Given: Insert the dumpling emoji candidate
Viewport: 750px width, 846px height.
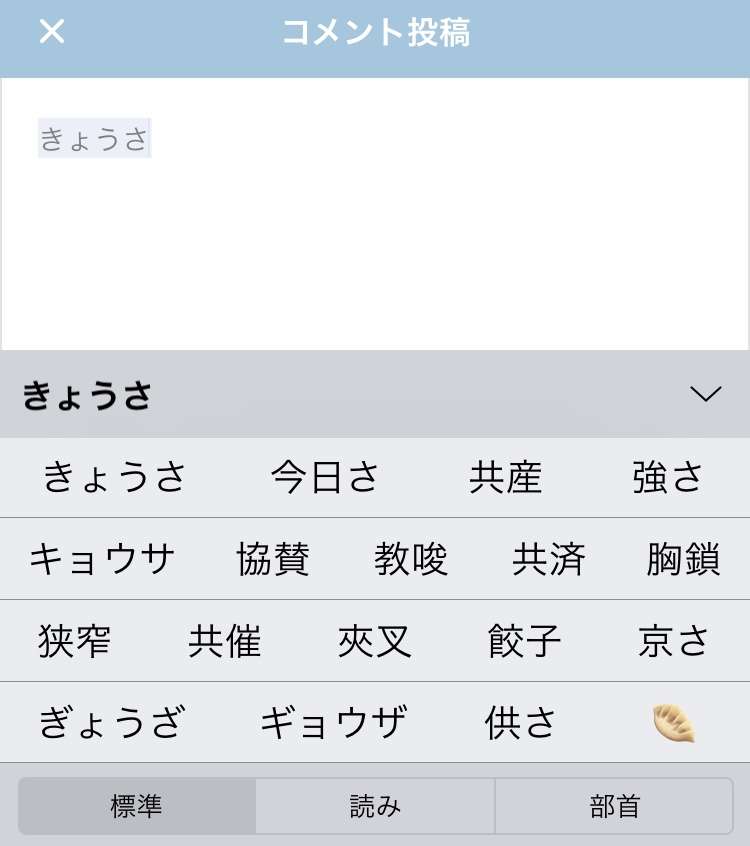Looking at the screenshot, I should [673, 722].
